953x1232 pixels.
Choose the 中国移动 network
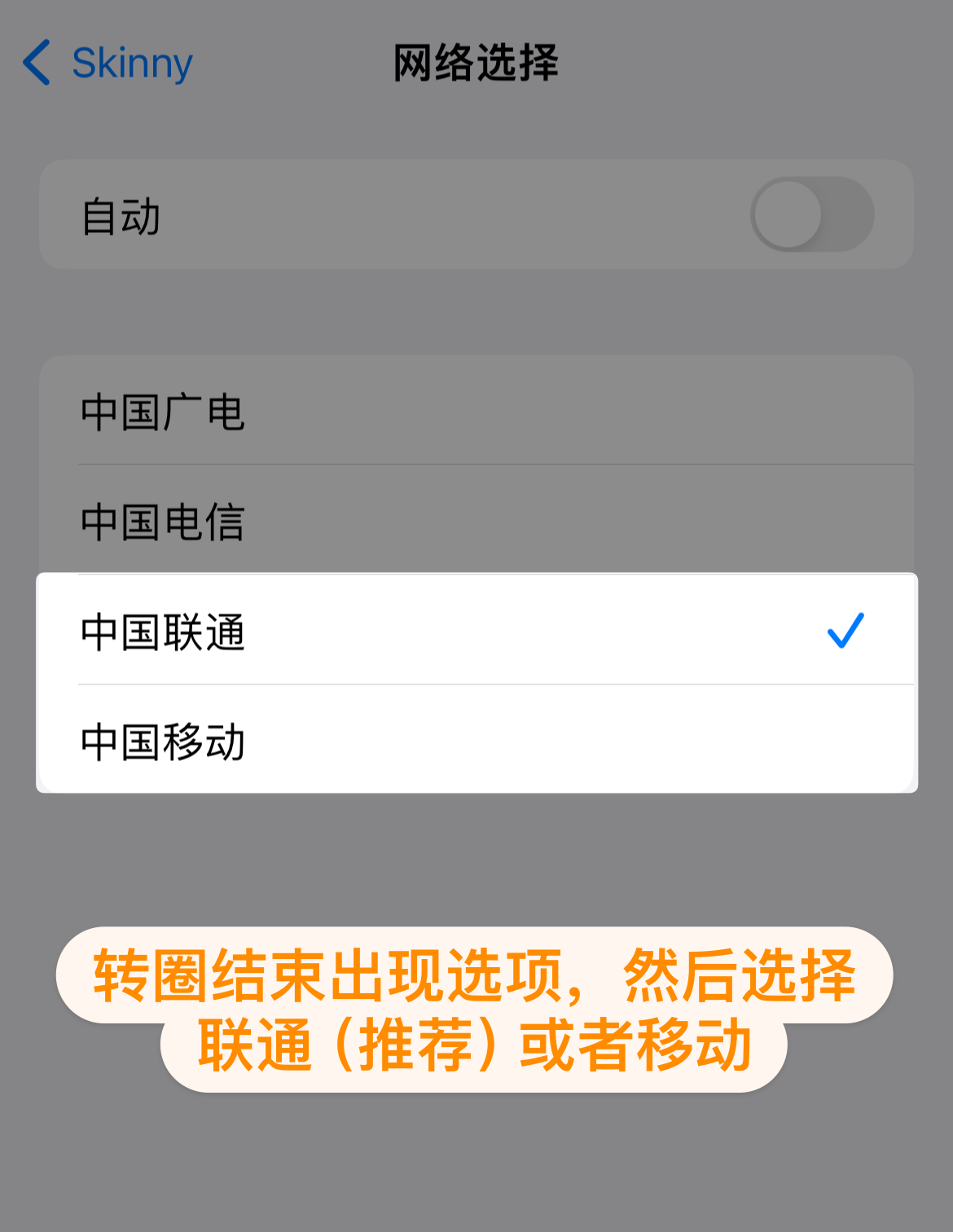click(476, 741)
